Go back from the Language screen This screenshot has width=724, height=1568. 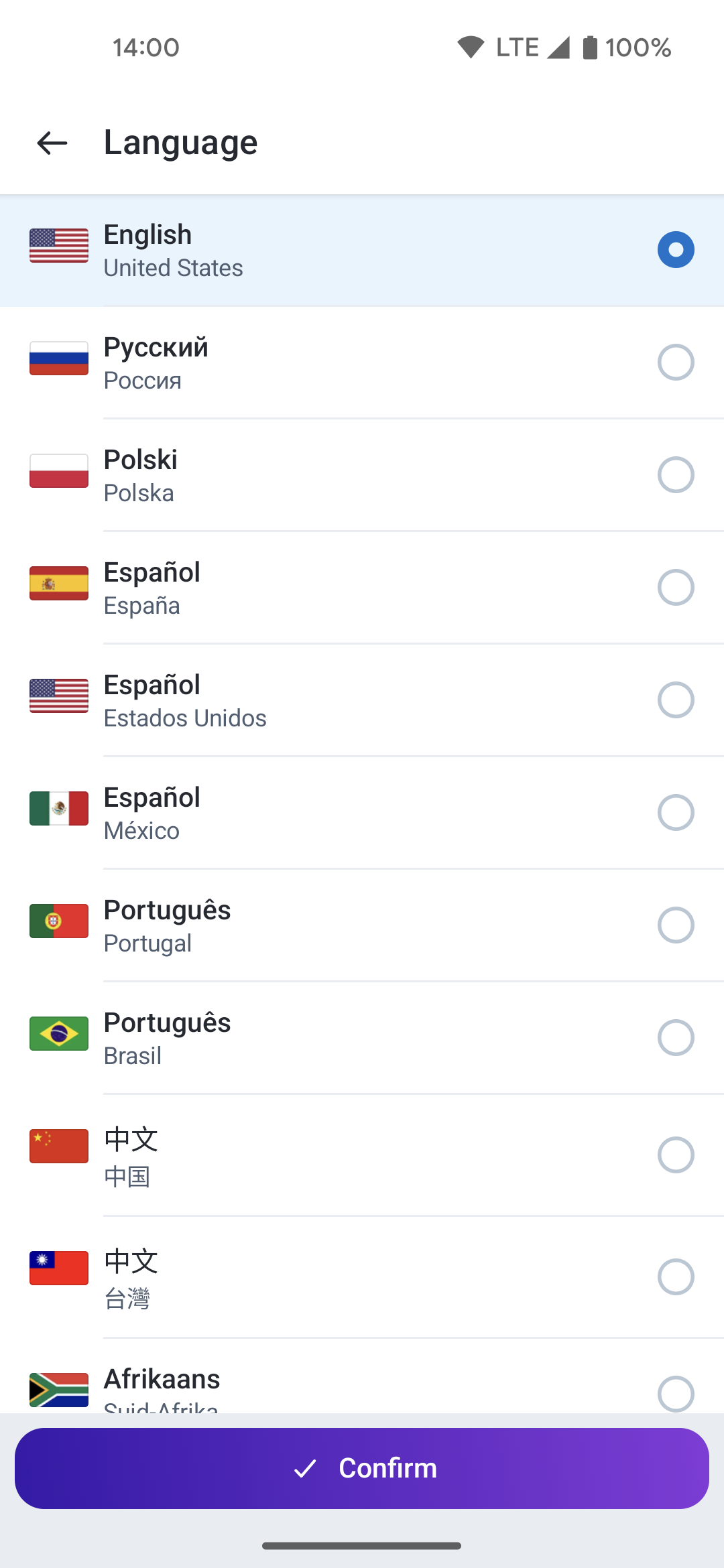[52, 143]
